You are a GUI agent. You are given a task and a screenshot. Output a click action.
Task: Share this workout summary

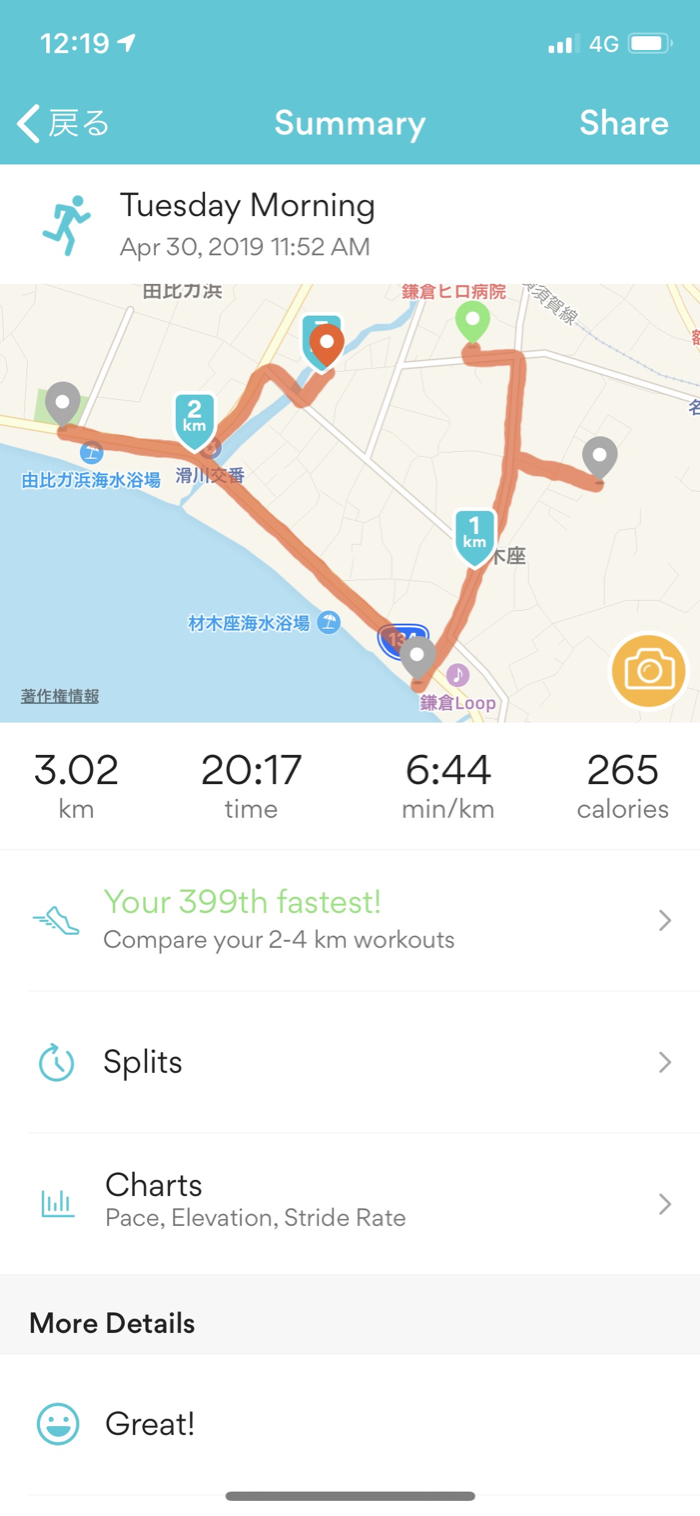pyautogui.click(x=623, y=123)
